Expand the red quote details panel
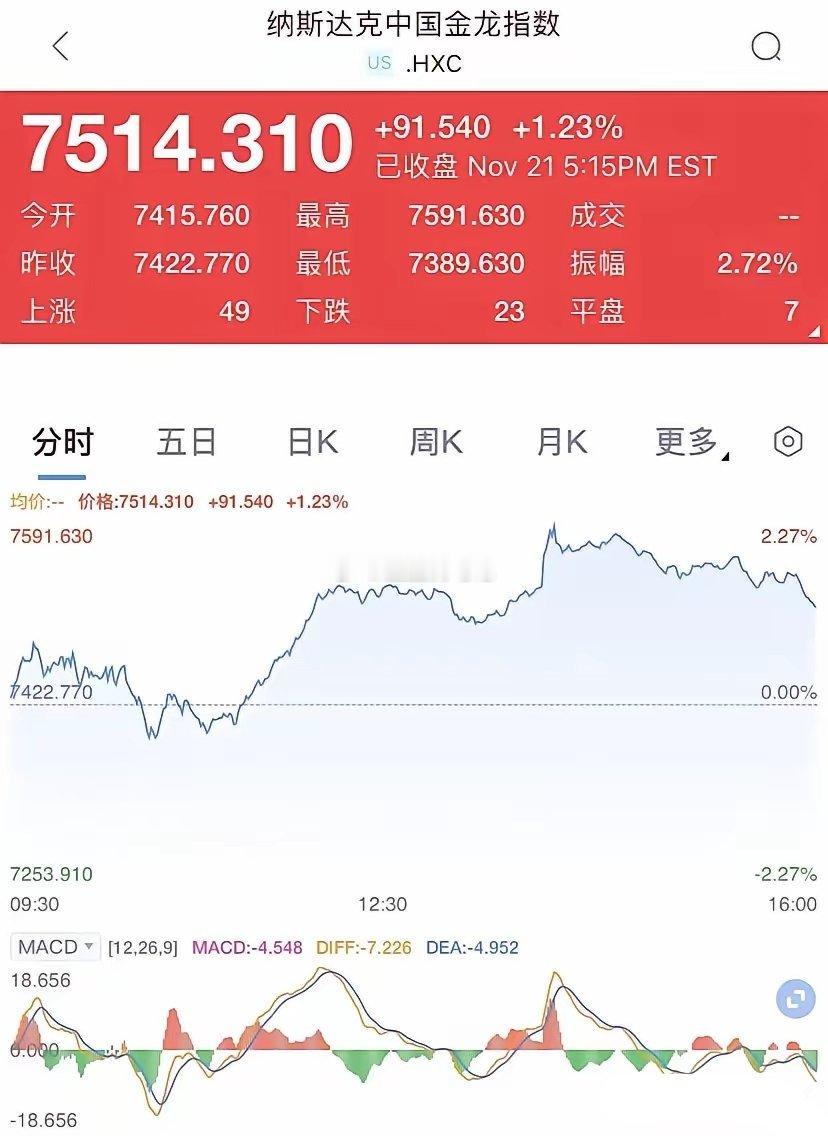Image resolution: width=828 pixels, height=1136 pixels. point(814,332)
